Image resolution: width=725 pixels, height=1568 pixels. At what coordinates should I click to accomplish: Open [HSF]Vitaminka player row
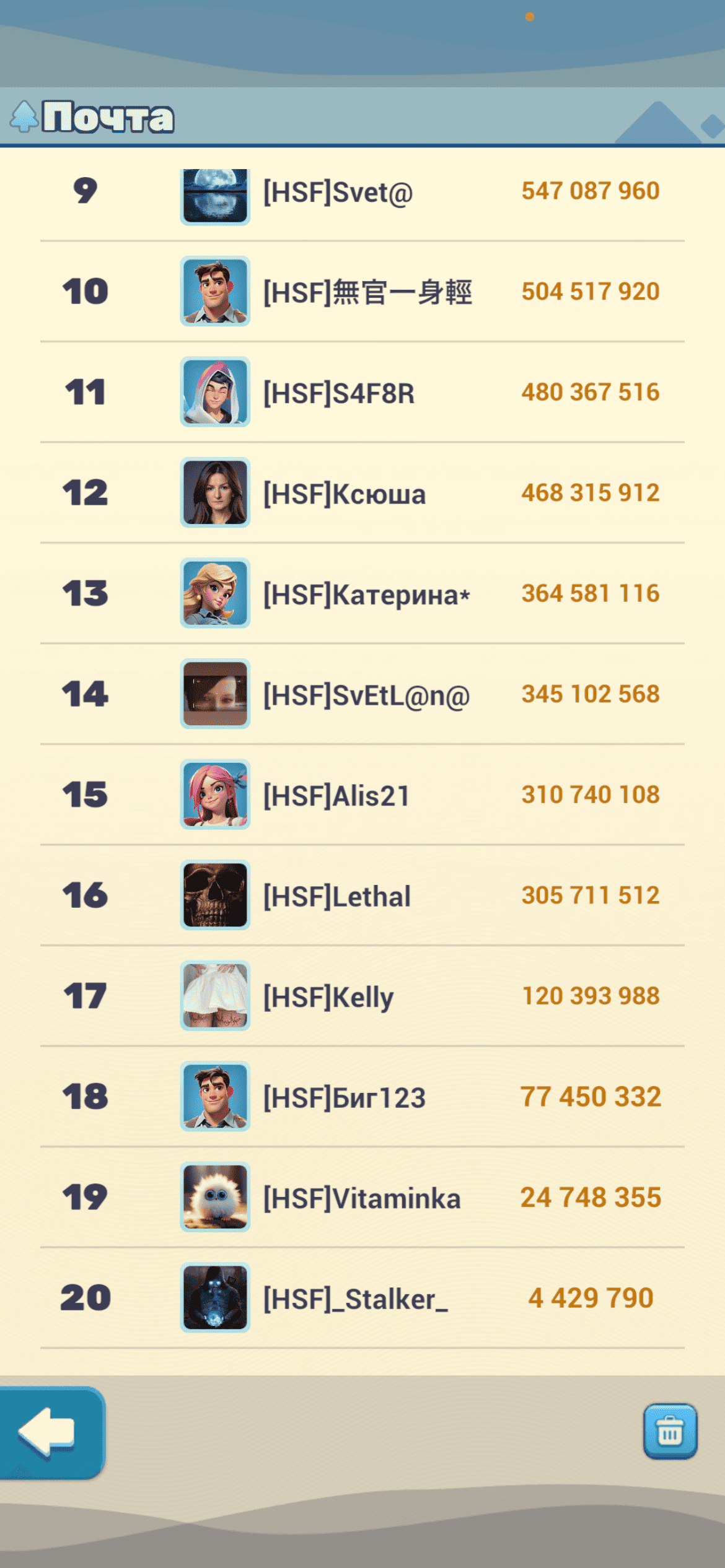[362, 1198]
